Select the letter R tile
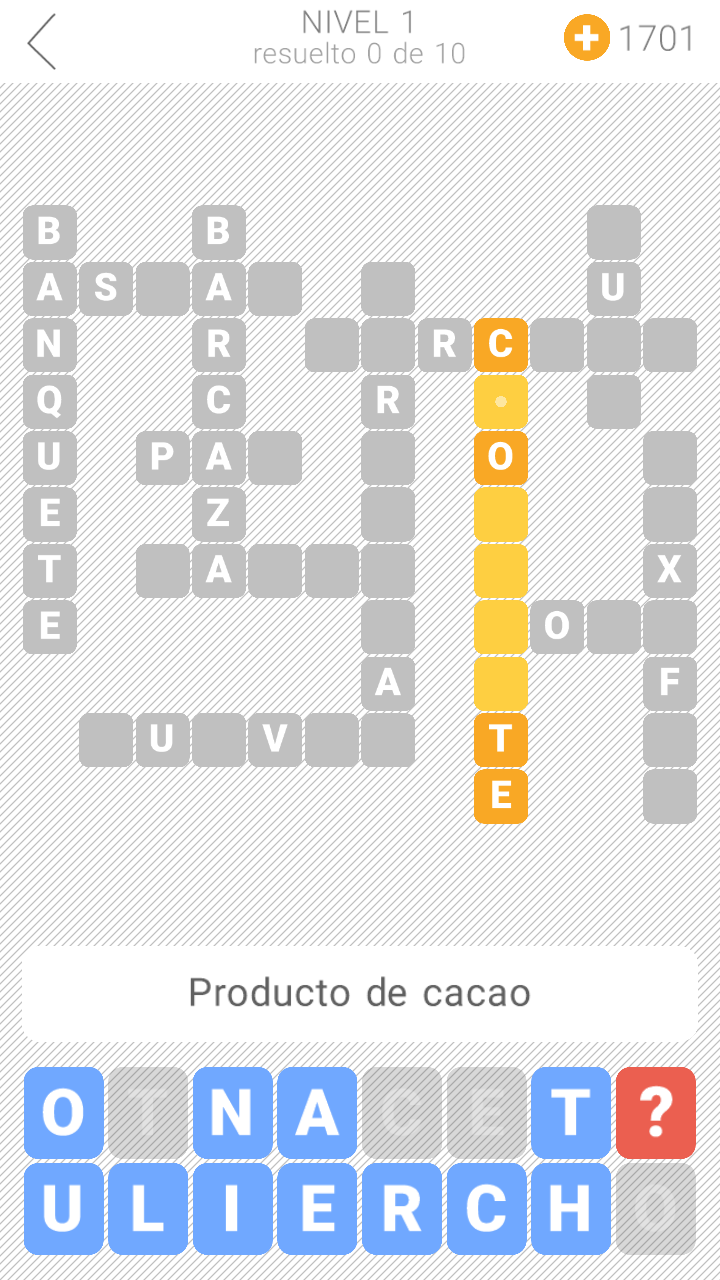This screenshot has width=720, height=1280. coord(402,1208)
